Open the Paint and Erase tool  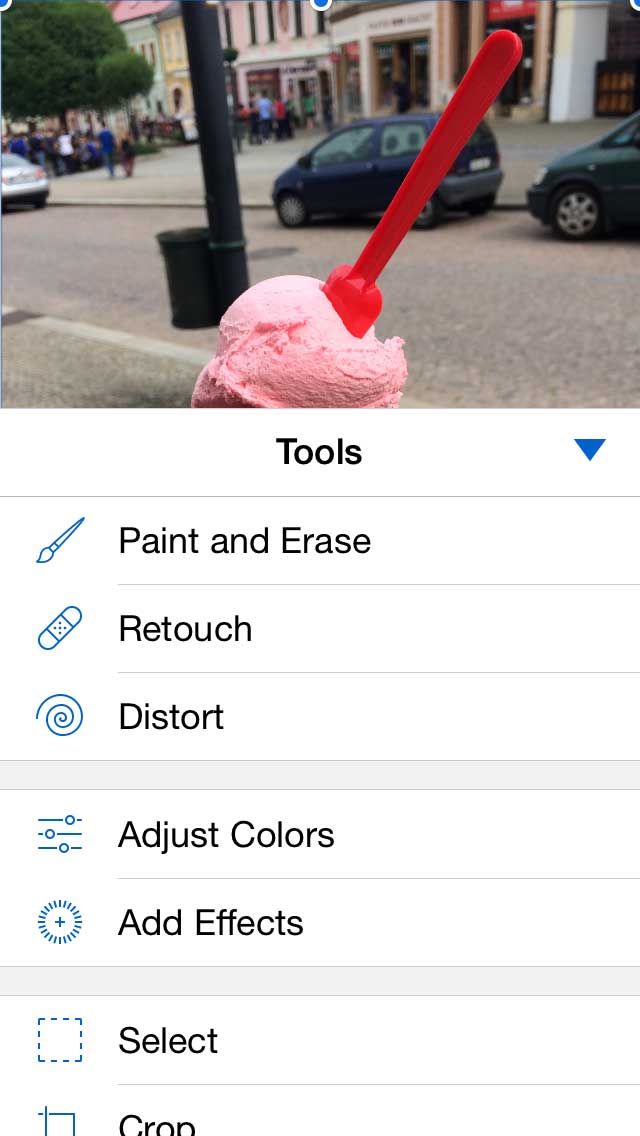click(x=244, y=541)
